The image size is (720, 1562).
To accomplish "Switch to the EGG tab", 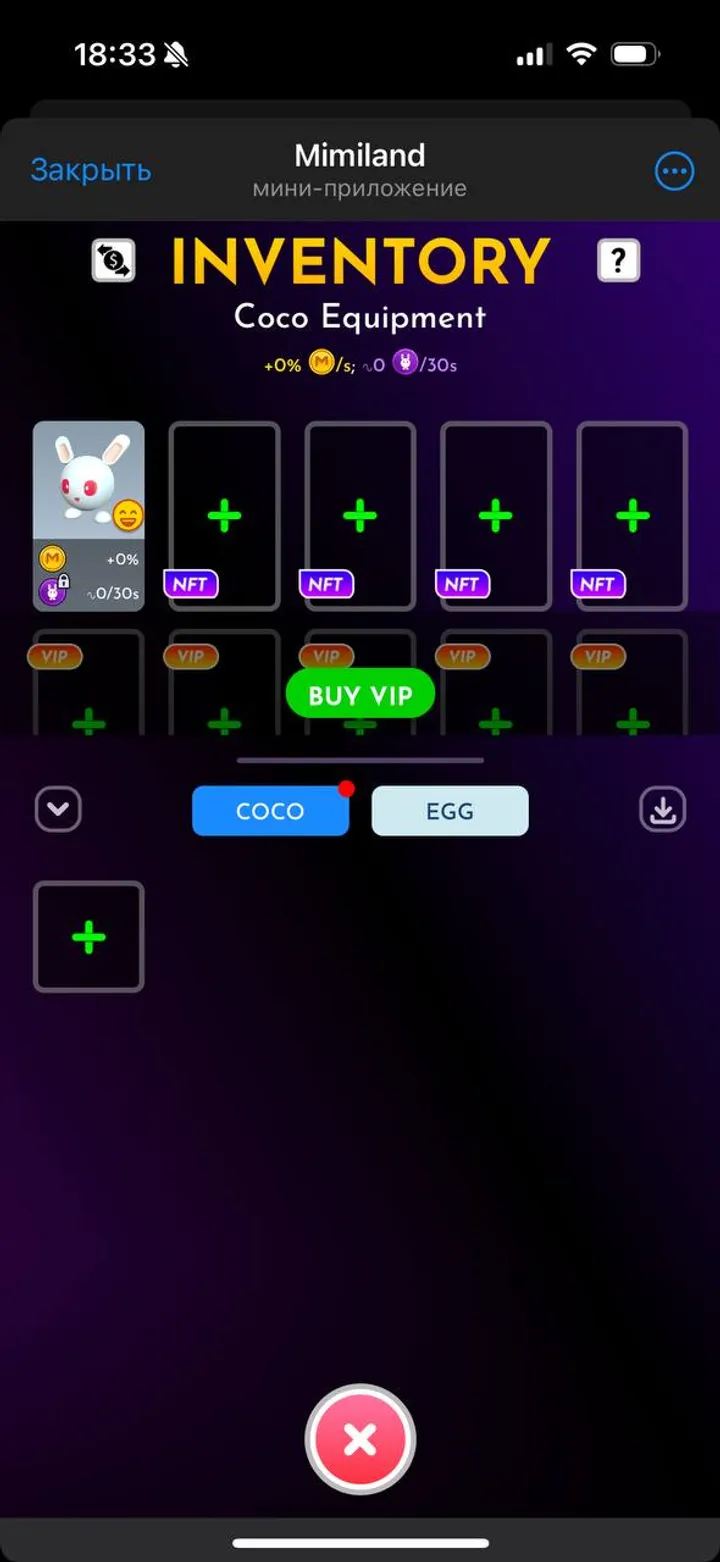I will point(449,810).
